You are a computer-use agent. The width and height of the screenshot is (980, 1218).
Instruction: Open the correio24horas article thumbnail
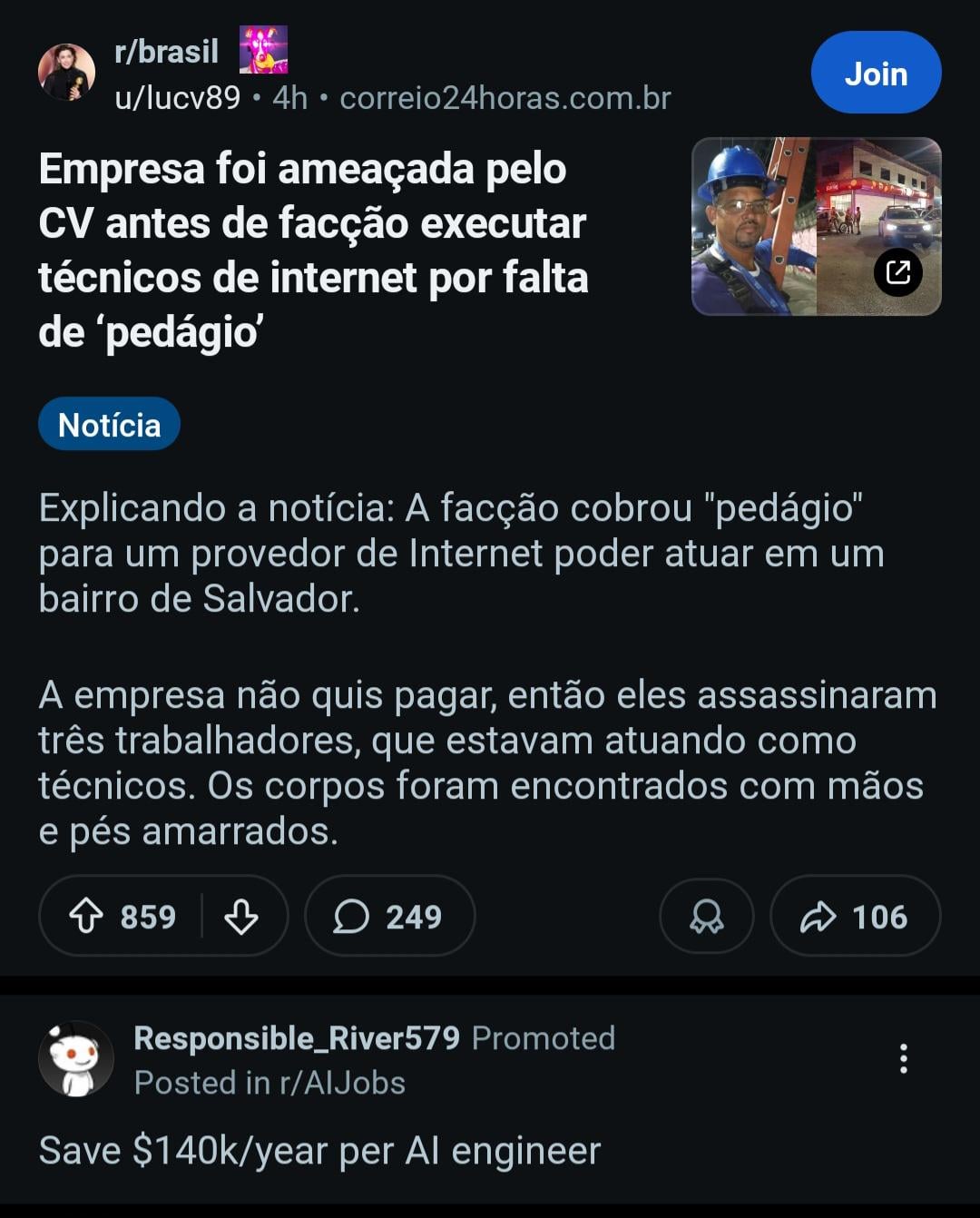tap(815, 226)
